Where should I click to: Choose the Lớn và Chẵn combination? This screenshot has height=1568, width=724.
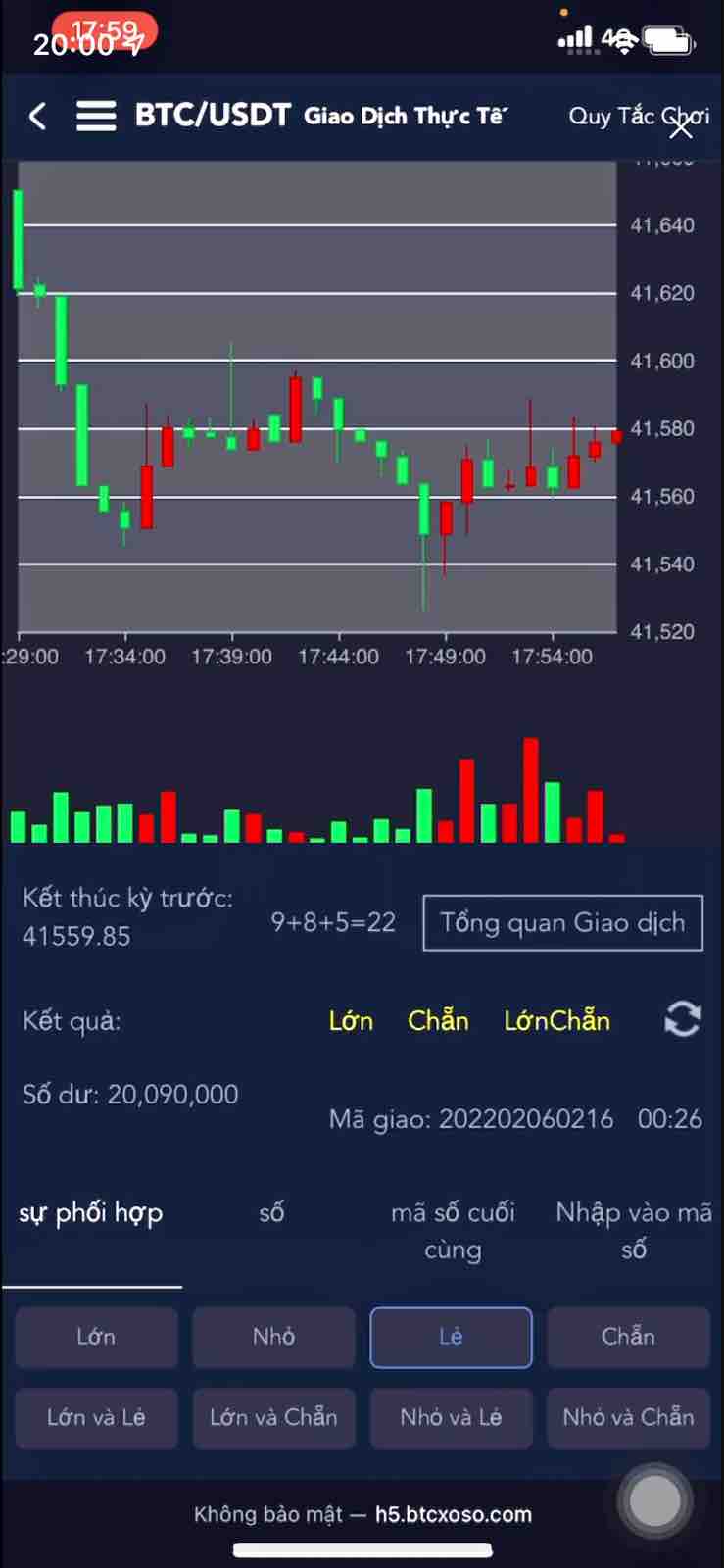(x=273, y=1417)
